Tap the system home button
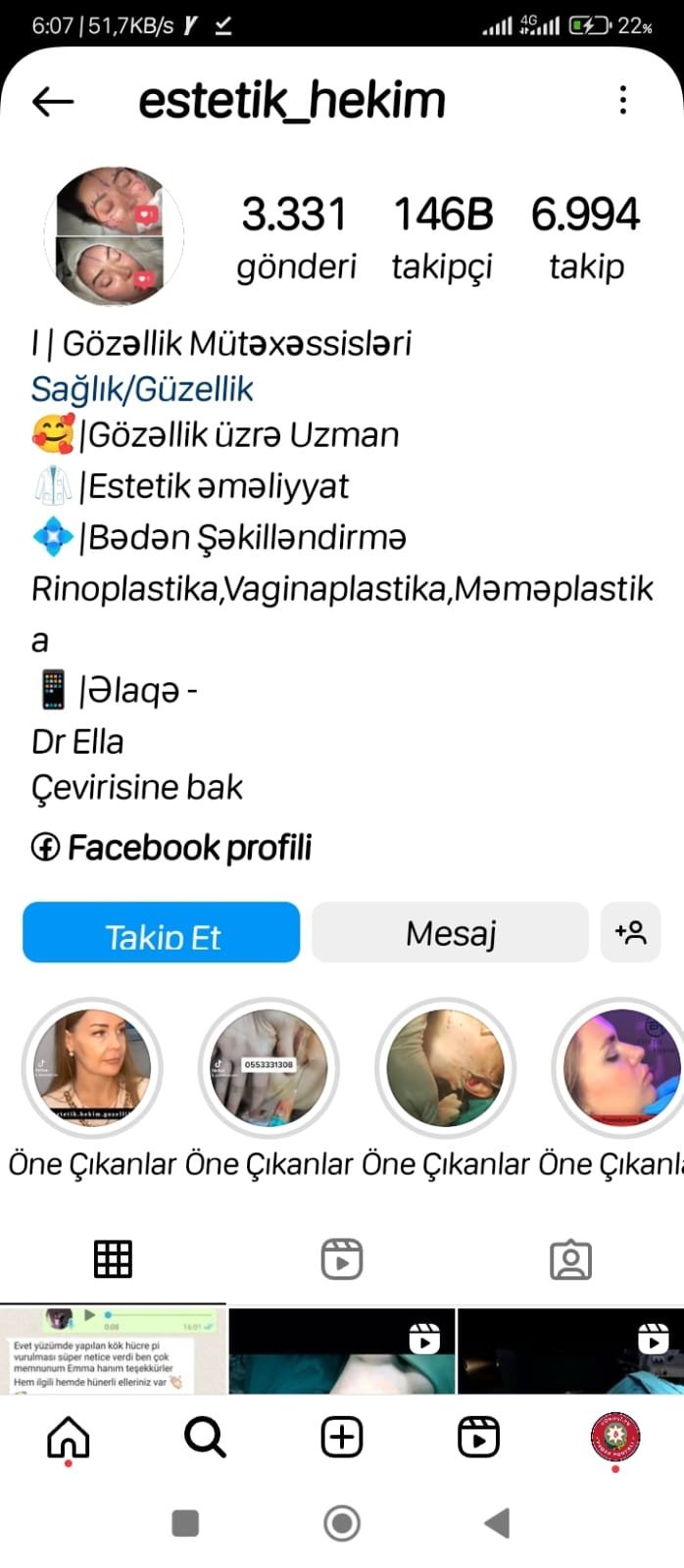 pos(342,1523)
